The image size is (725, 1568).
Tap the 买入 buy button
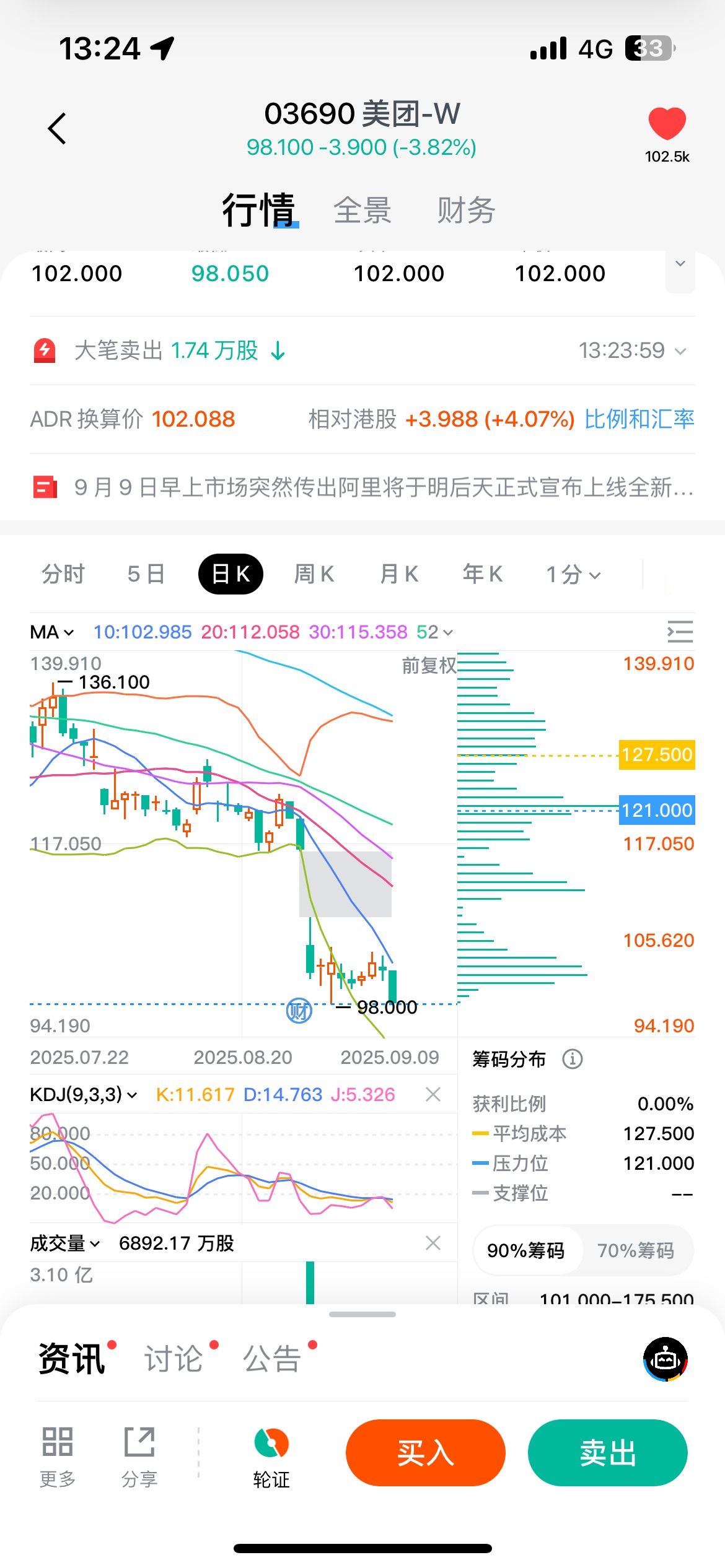click(426, 1453)
